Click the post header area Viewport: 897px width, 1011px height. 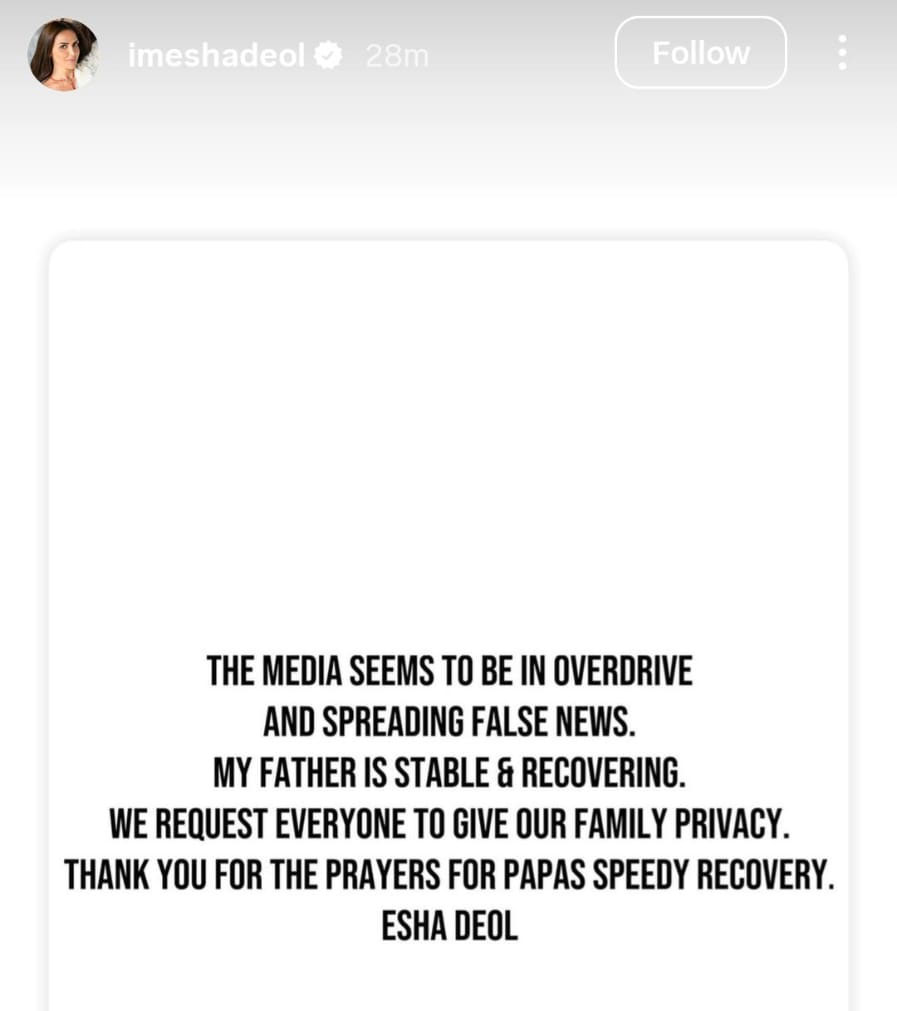coord(448,55)
